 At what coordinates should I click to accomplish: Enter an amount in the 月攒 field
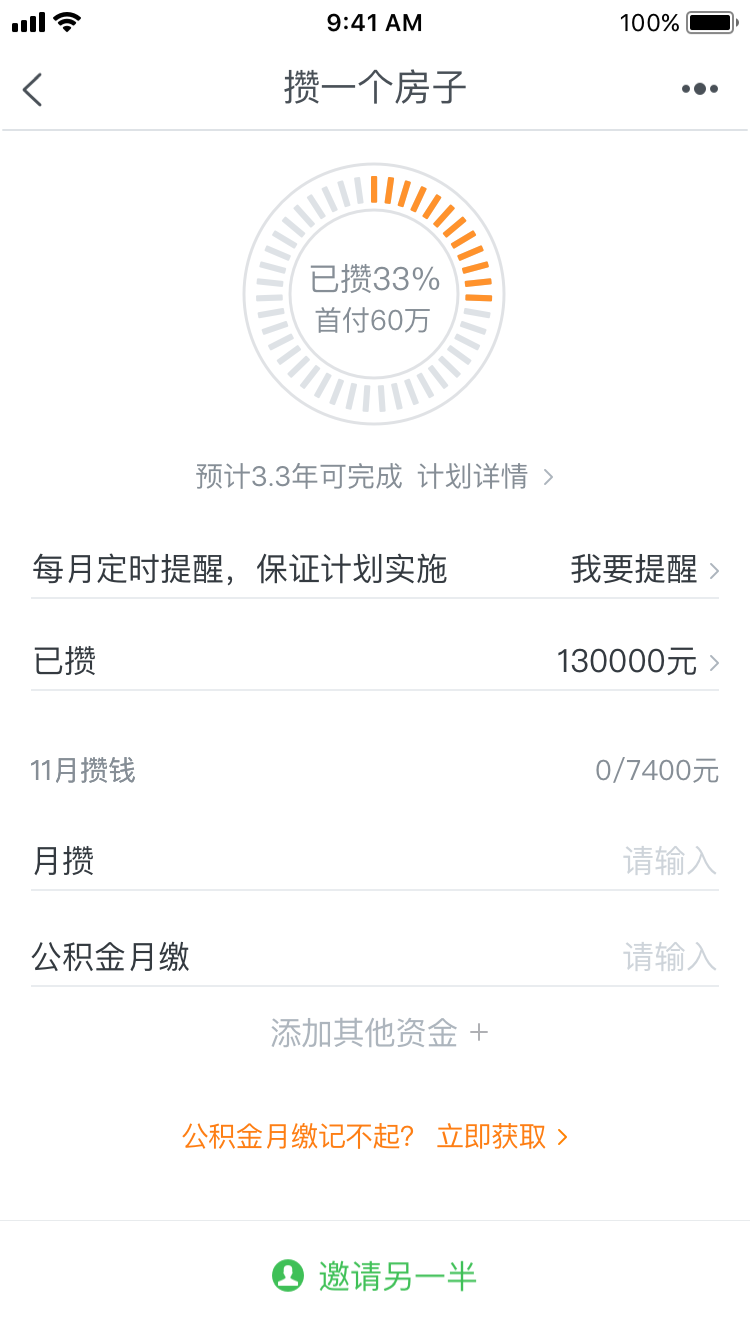(375, 860)
